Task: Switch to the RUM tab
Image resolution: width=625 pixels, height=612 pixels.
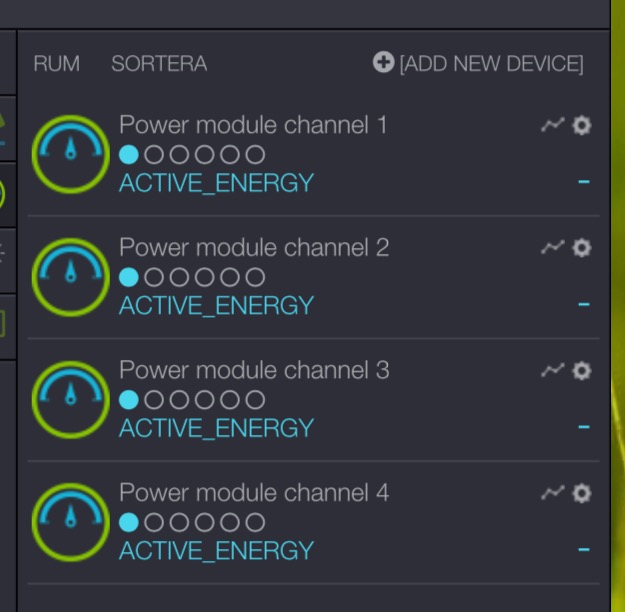Action: click(x=56, y=63)
